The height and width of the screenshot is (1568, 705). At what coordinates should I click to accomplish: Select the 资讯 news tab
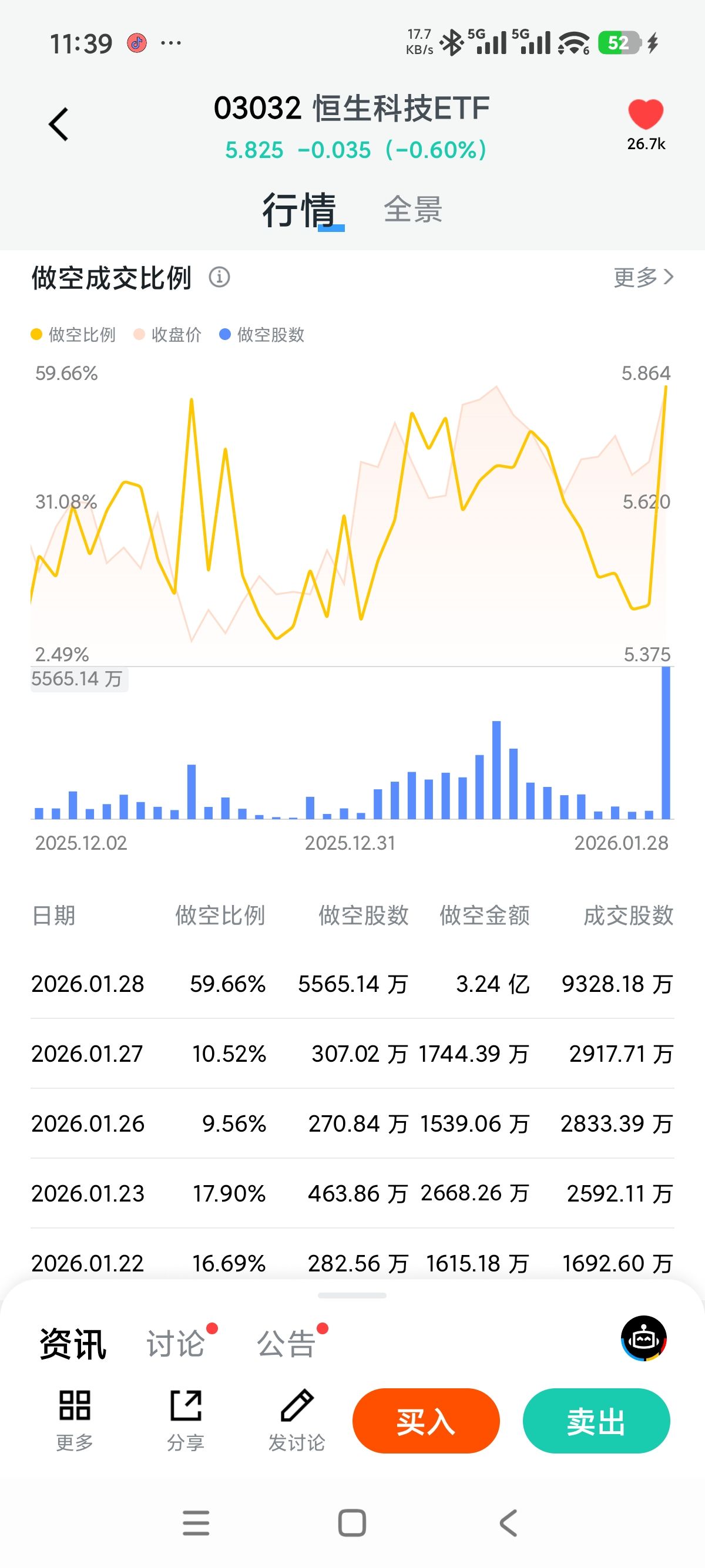(73, 1342)
